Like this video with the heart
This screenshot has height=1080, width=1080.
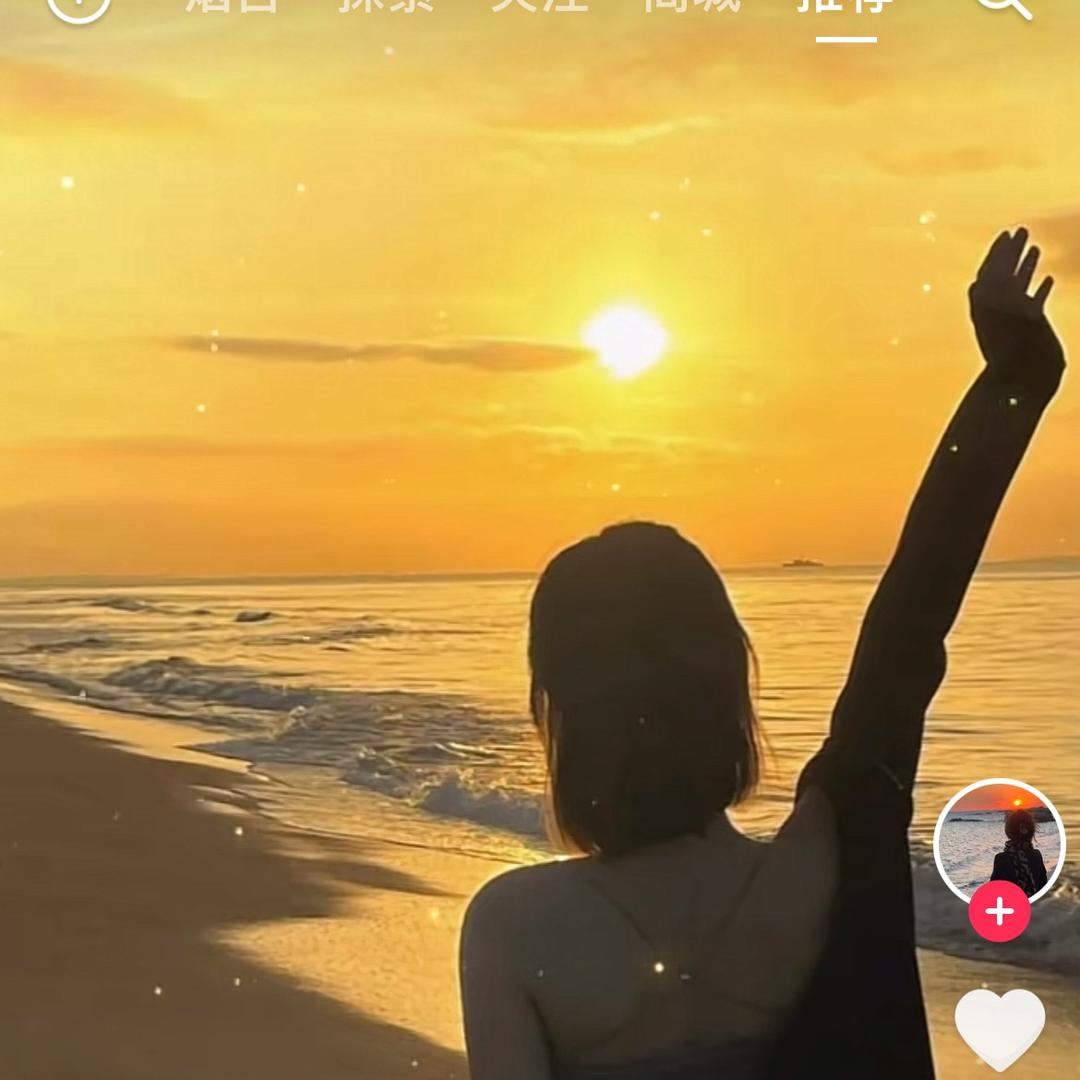(999, 1028)
